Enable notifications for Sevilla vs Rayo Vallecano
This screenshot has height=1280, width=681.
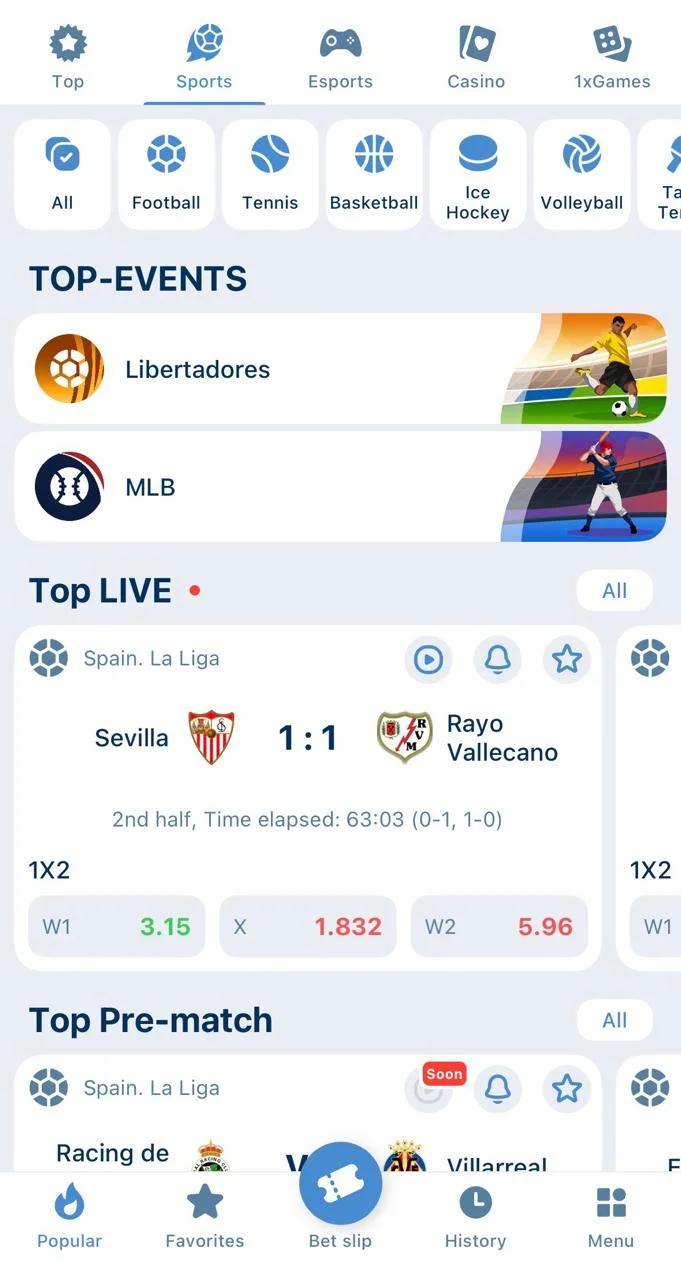click(x=498, y=659)
